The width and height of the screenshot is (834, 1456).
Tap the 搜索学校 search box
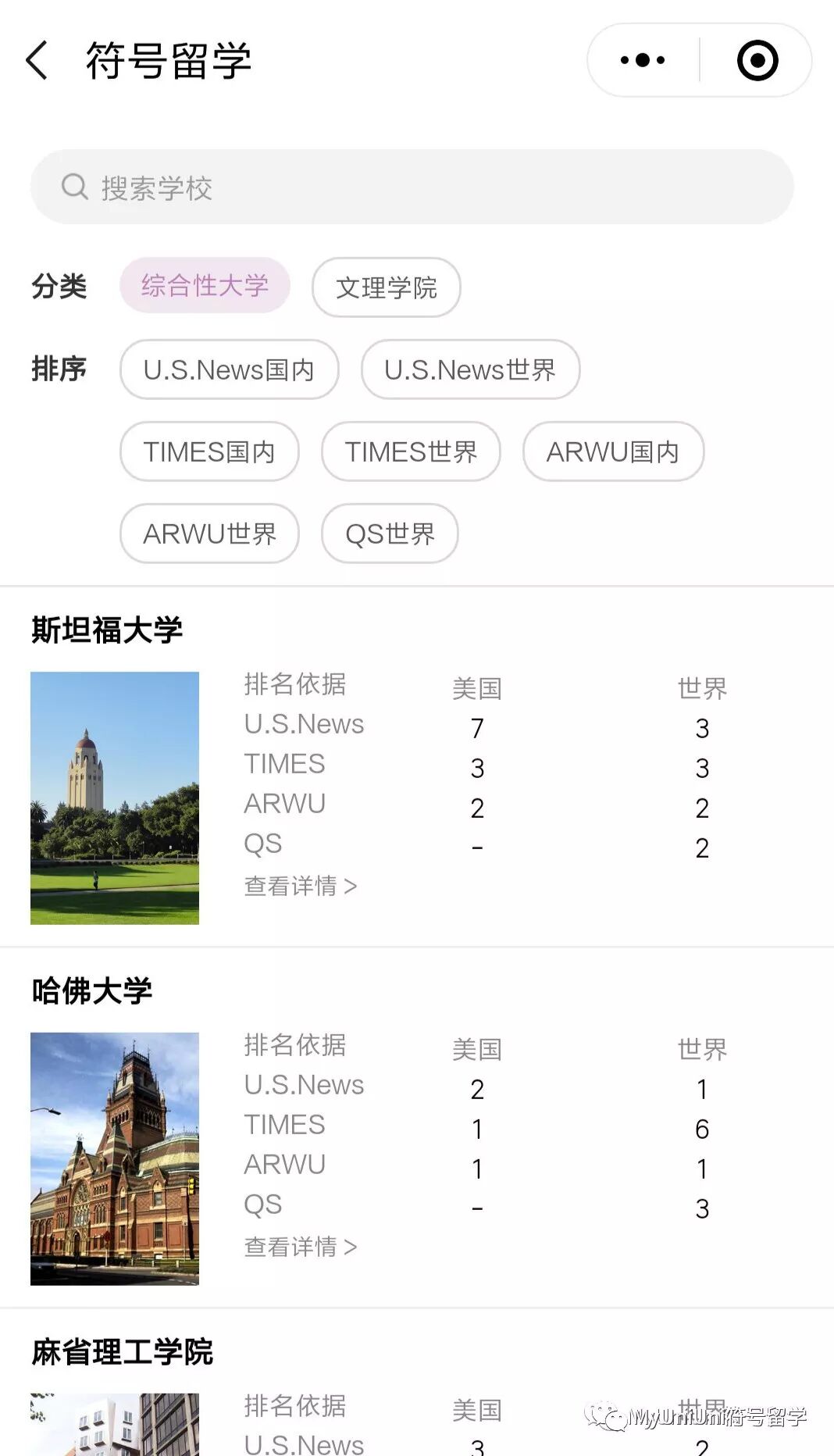[x=412, y=187]
